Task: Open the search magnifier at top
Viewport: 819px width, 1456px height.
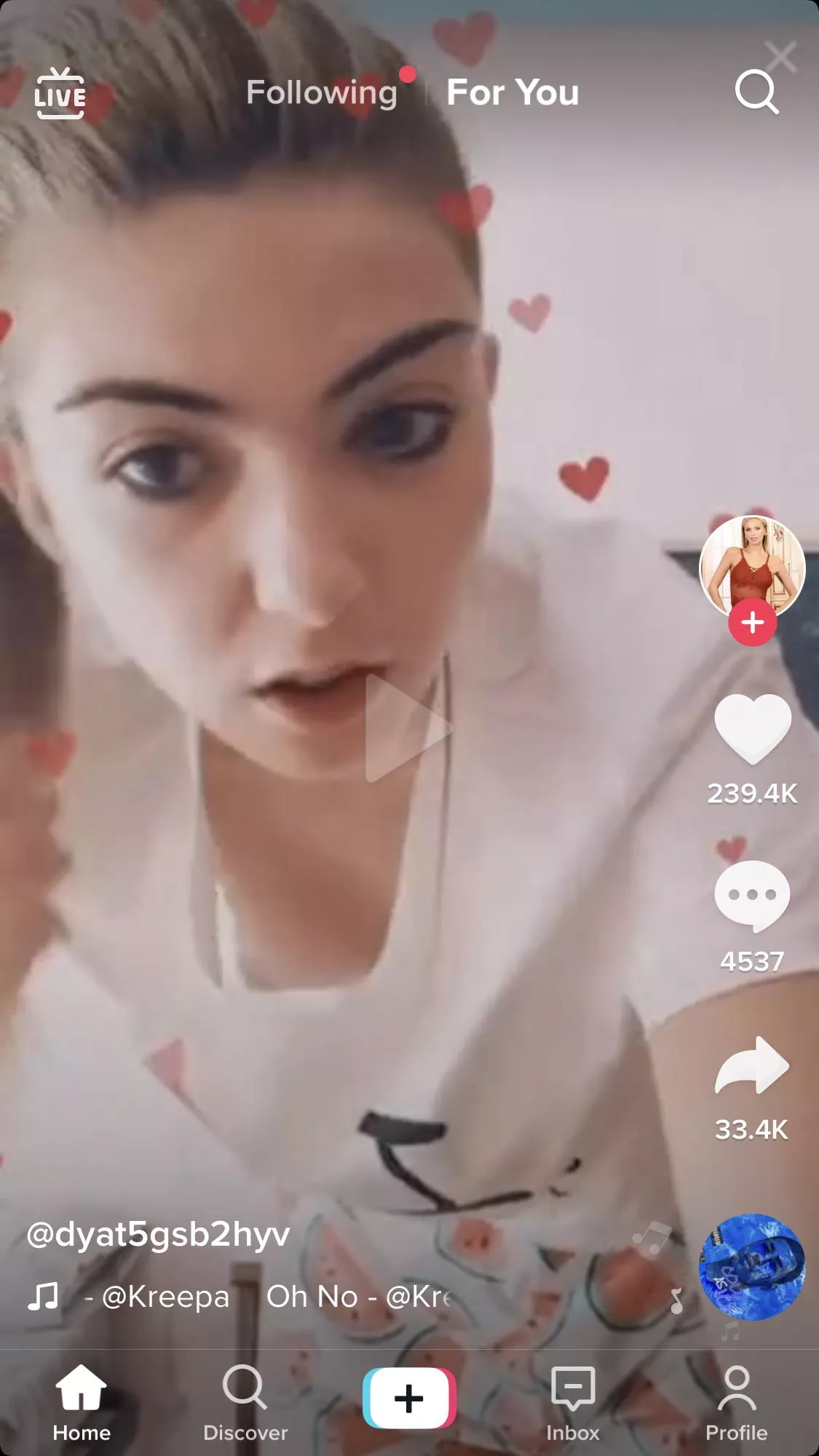Action: tap(756, 92)
